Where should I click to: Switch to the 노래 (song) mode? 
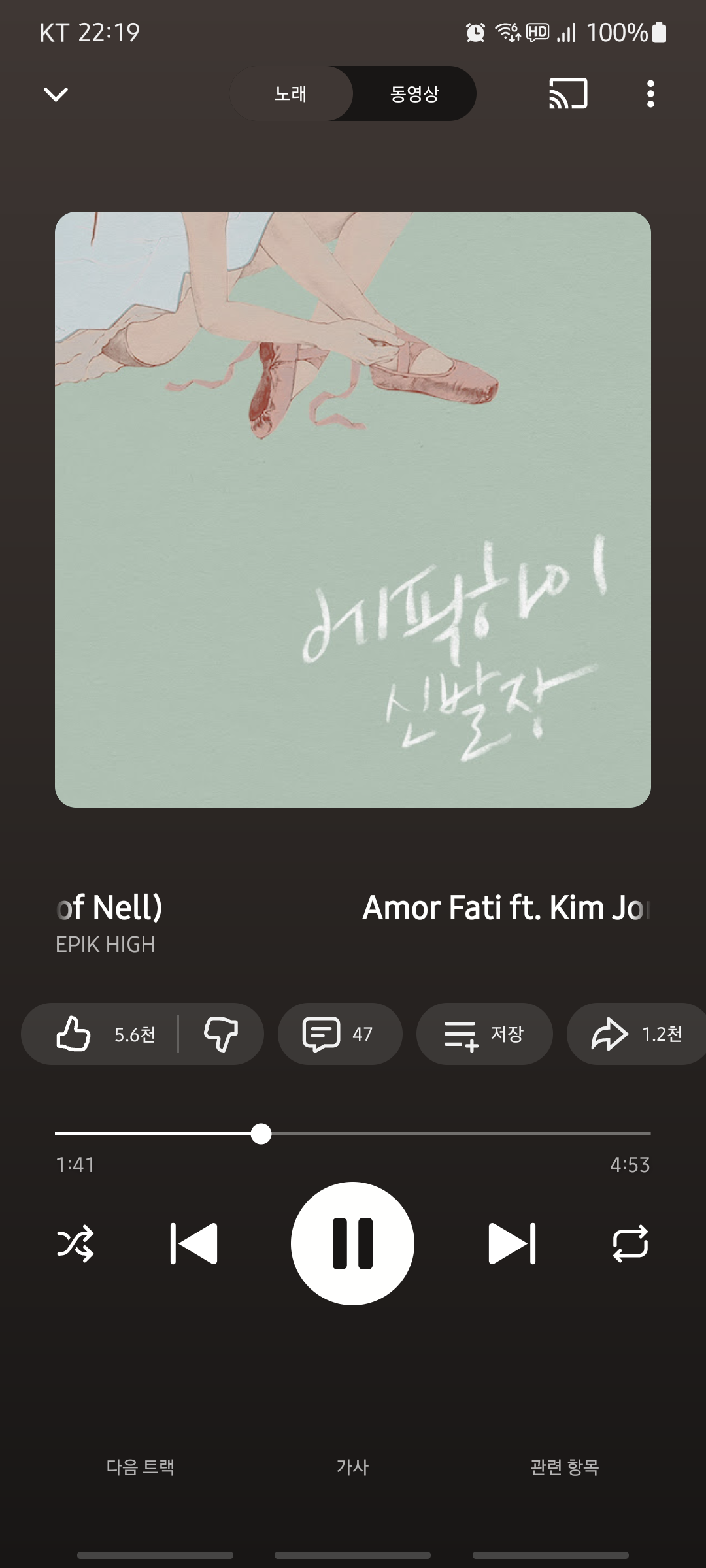point(291,94)
